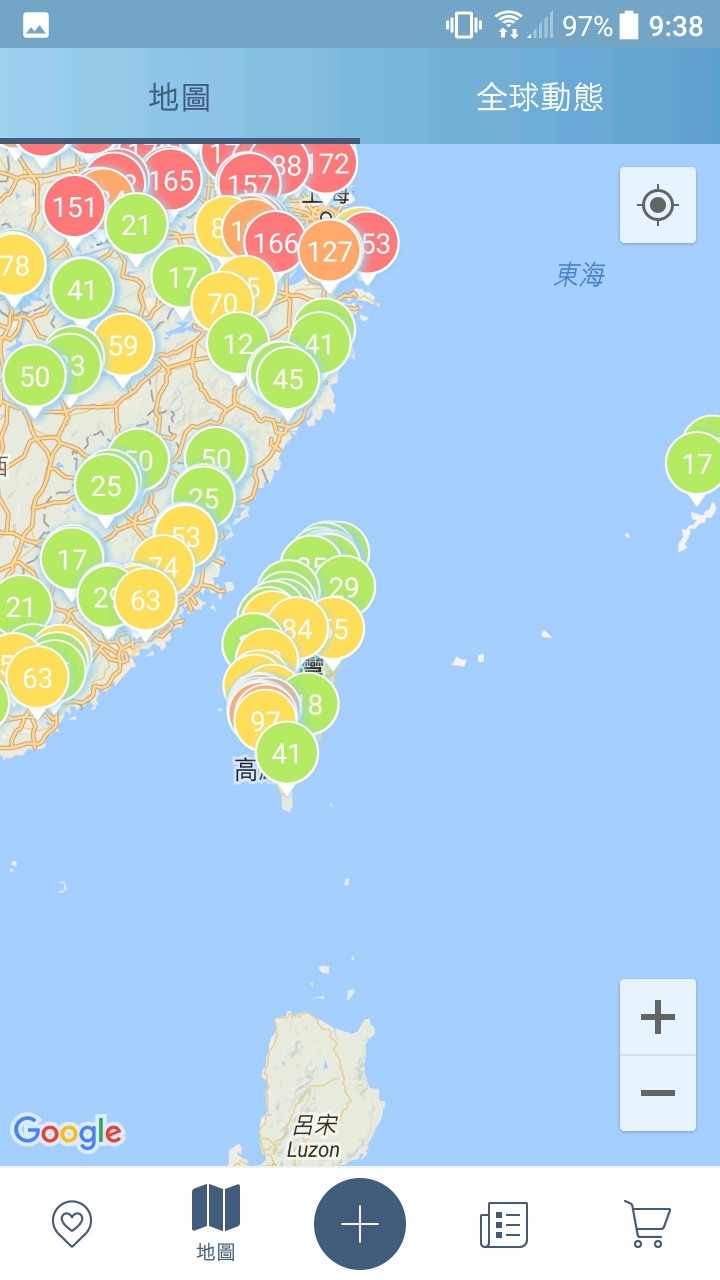Center map on my location
This screenshot has height=1280, width=720.
[657, 205]
